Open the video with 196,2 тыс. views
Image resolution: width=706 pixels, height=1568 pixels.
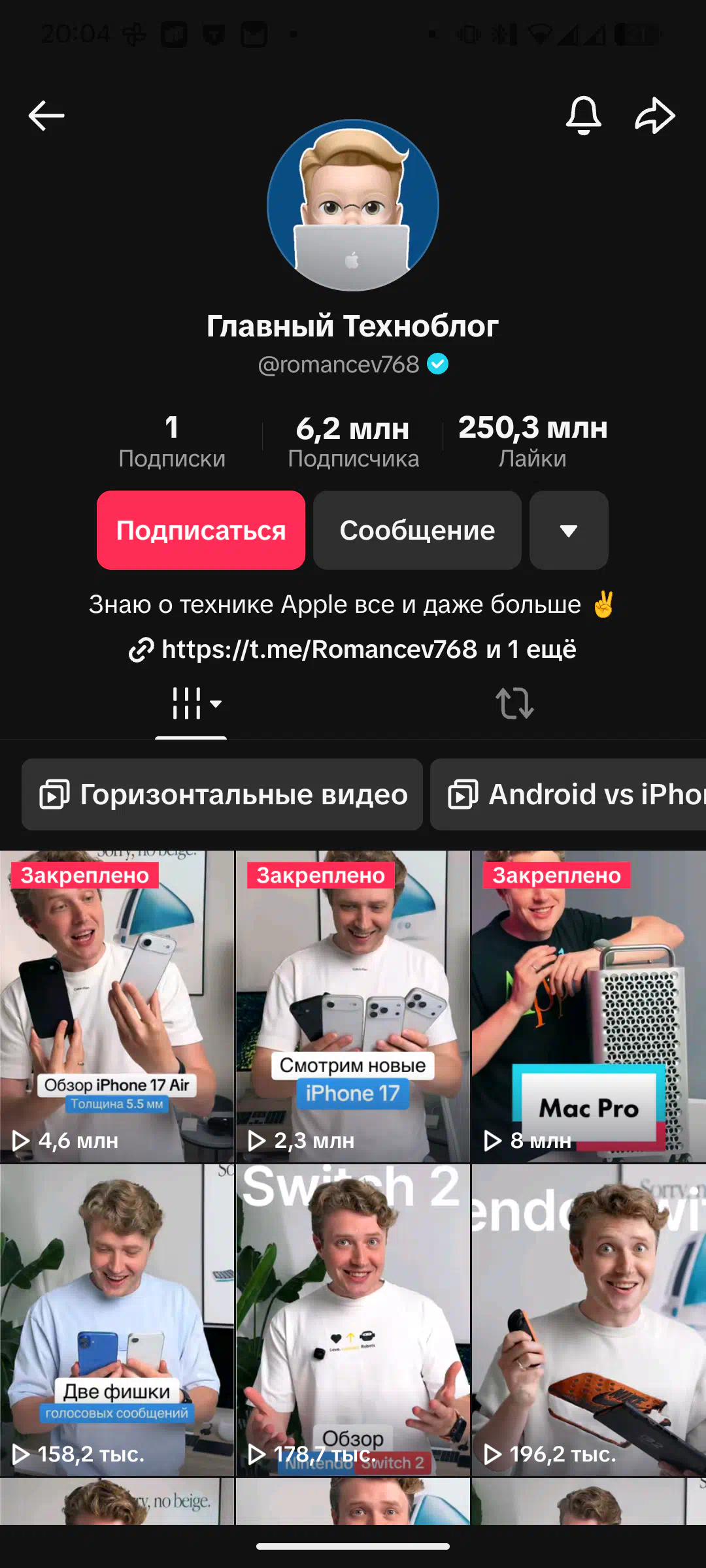[x=589, y=1320]
